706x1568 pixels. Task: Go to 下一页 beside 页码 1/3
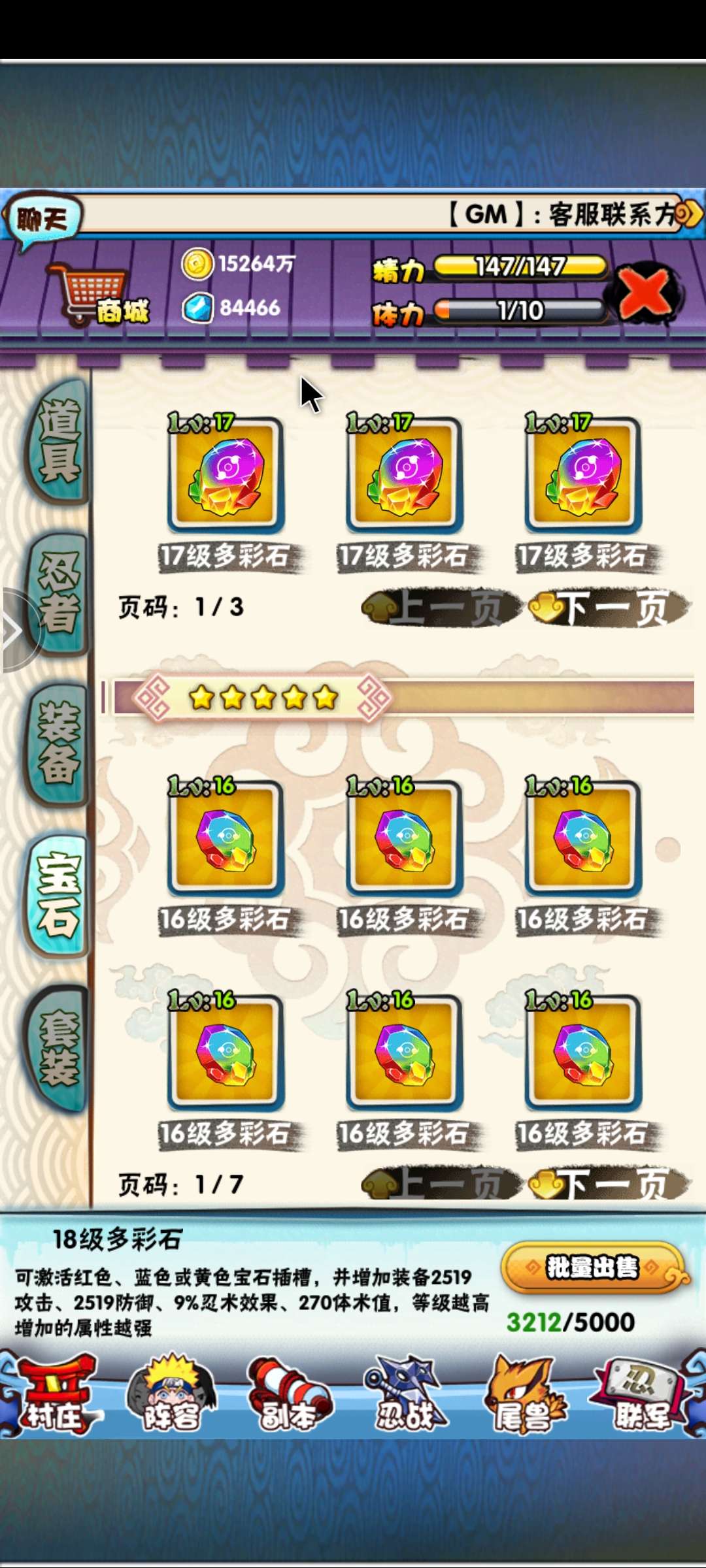click(x=609, y=608)
